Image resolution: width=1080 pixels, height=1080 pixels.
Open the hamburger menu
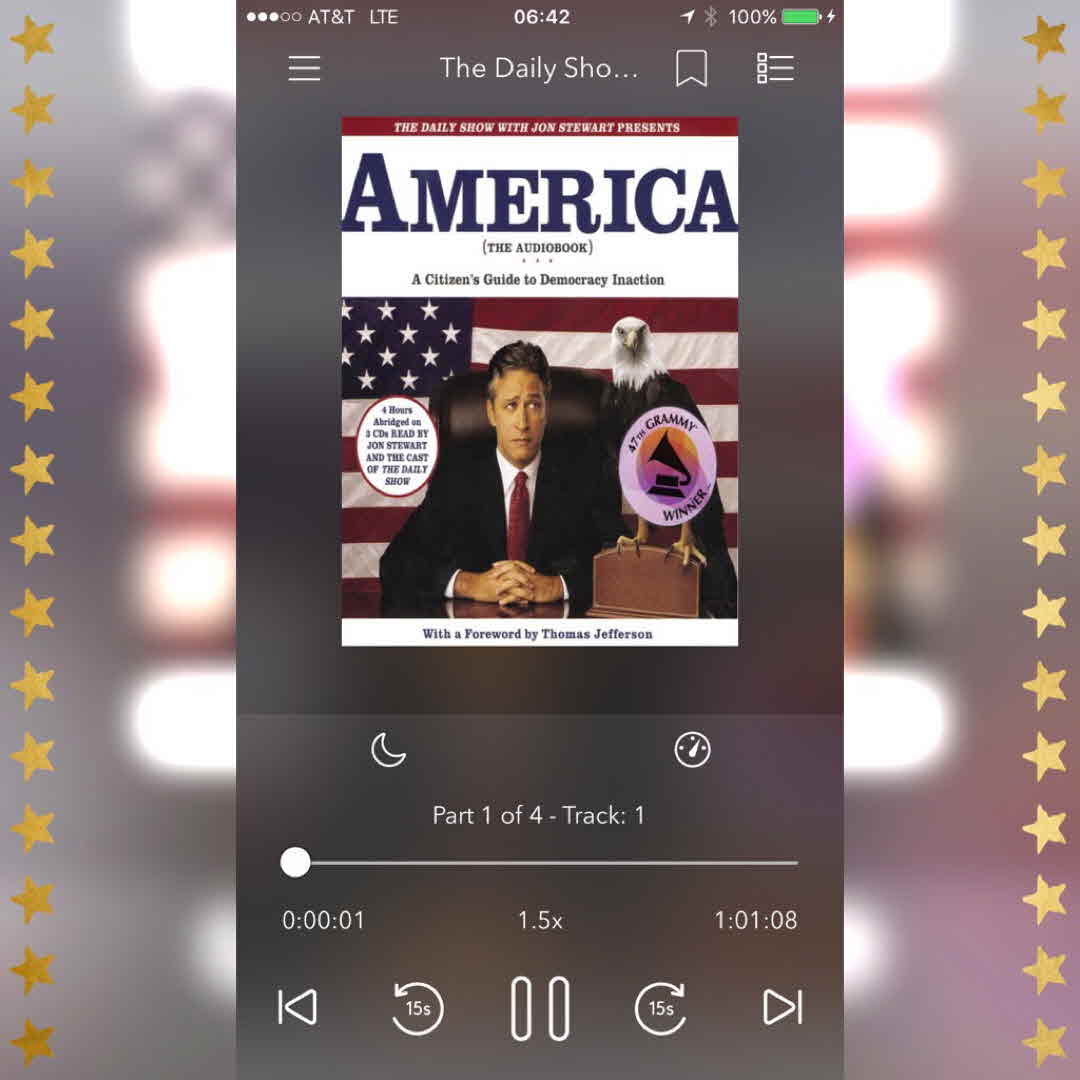(x=304, y=68)
